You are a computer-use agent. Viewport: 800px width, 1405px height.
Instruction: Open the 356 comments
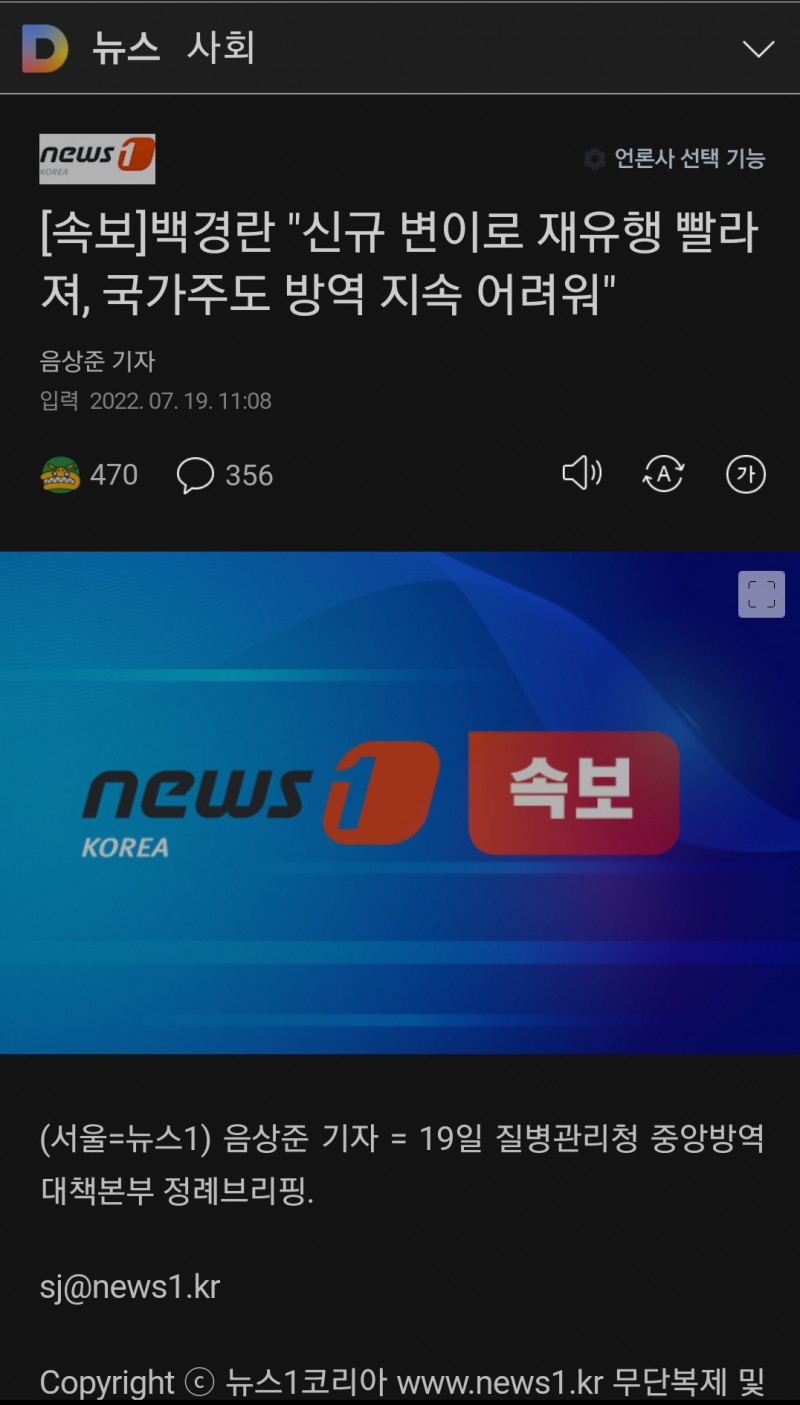[225, 475]
